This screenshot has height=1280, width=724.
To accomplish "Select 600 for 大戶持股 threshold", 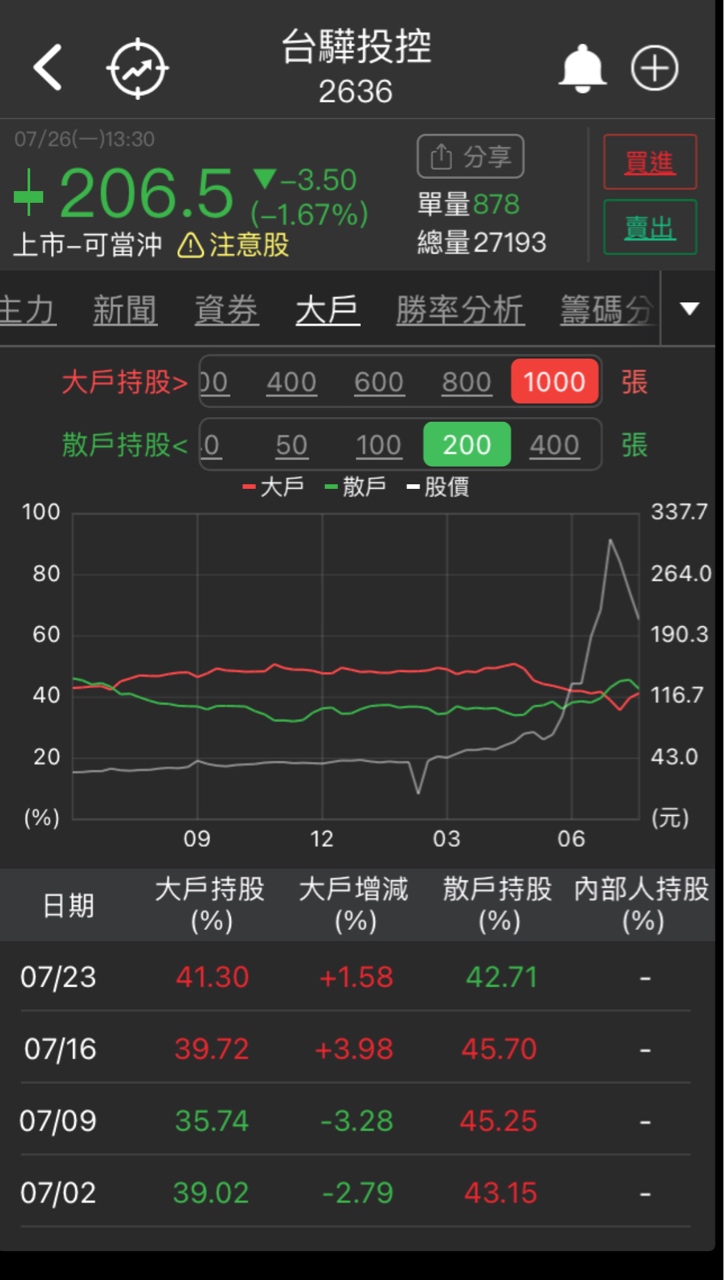I will click(x=379, y=382).
